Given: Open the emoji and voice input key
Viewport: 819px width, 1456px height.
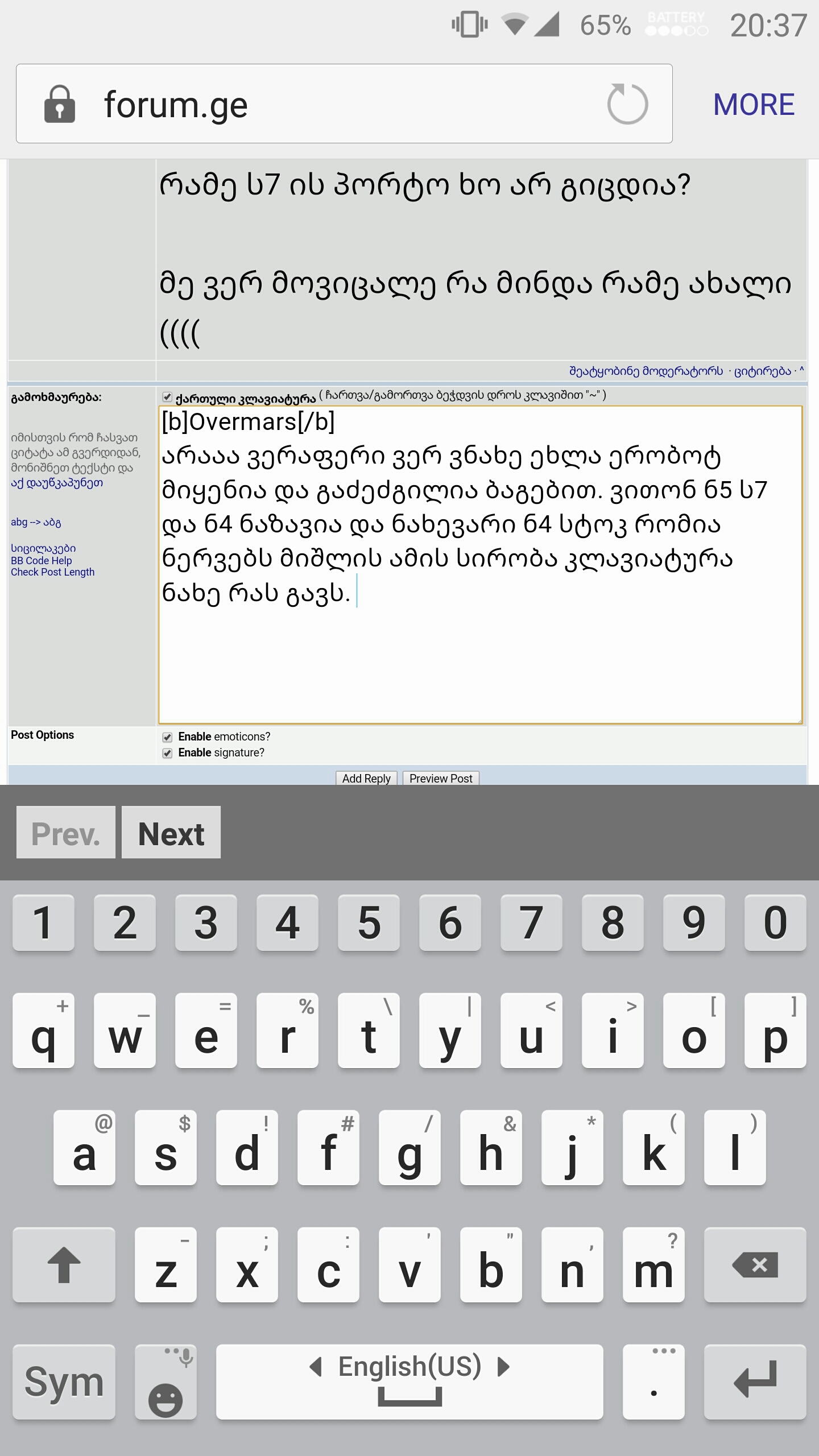Looking at the screenshot, I should (166, 1381).
